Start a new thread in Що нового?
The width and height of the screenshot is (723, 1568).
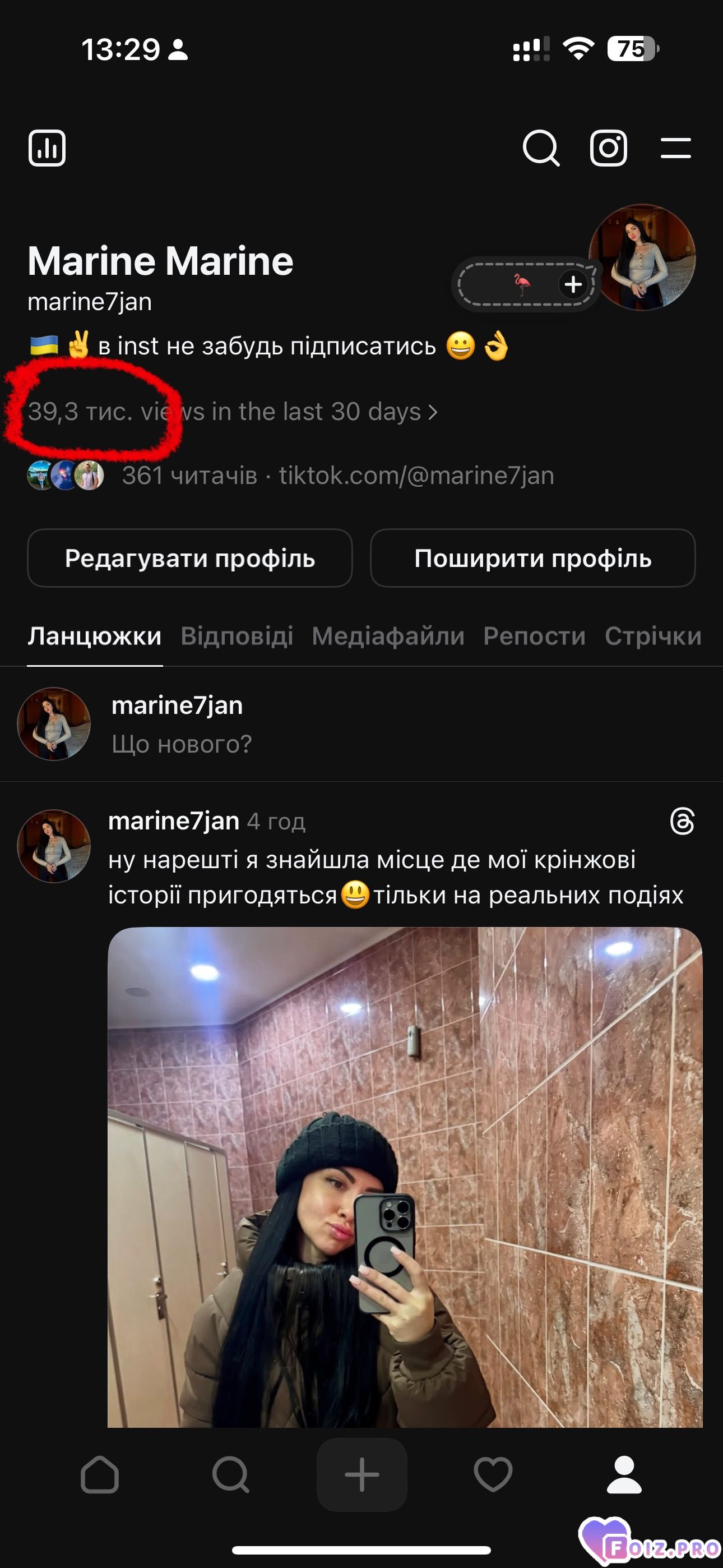click(x=182, y=744)
